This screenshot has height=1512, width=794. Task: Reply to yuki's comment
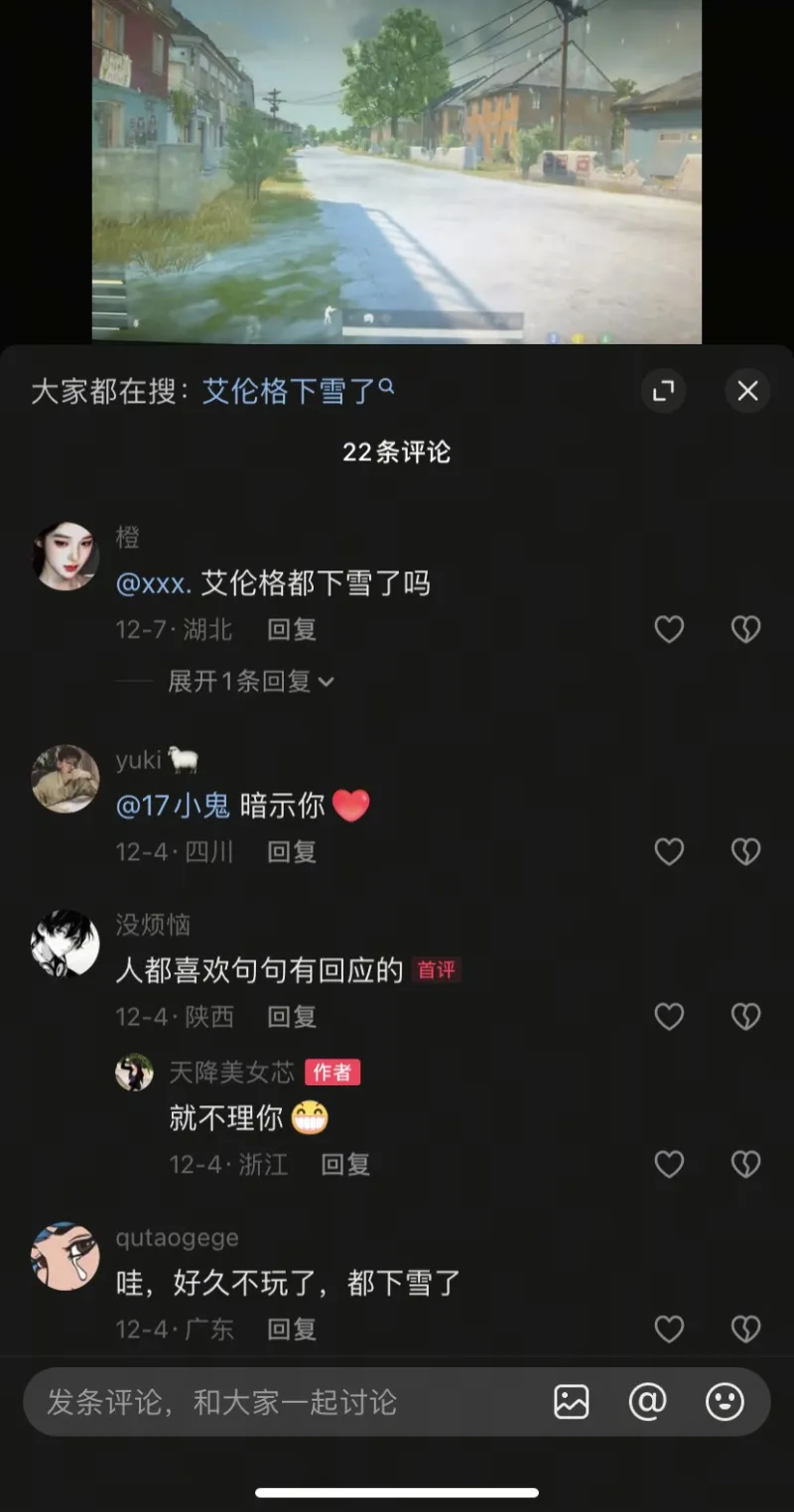pos(291,851)
